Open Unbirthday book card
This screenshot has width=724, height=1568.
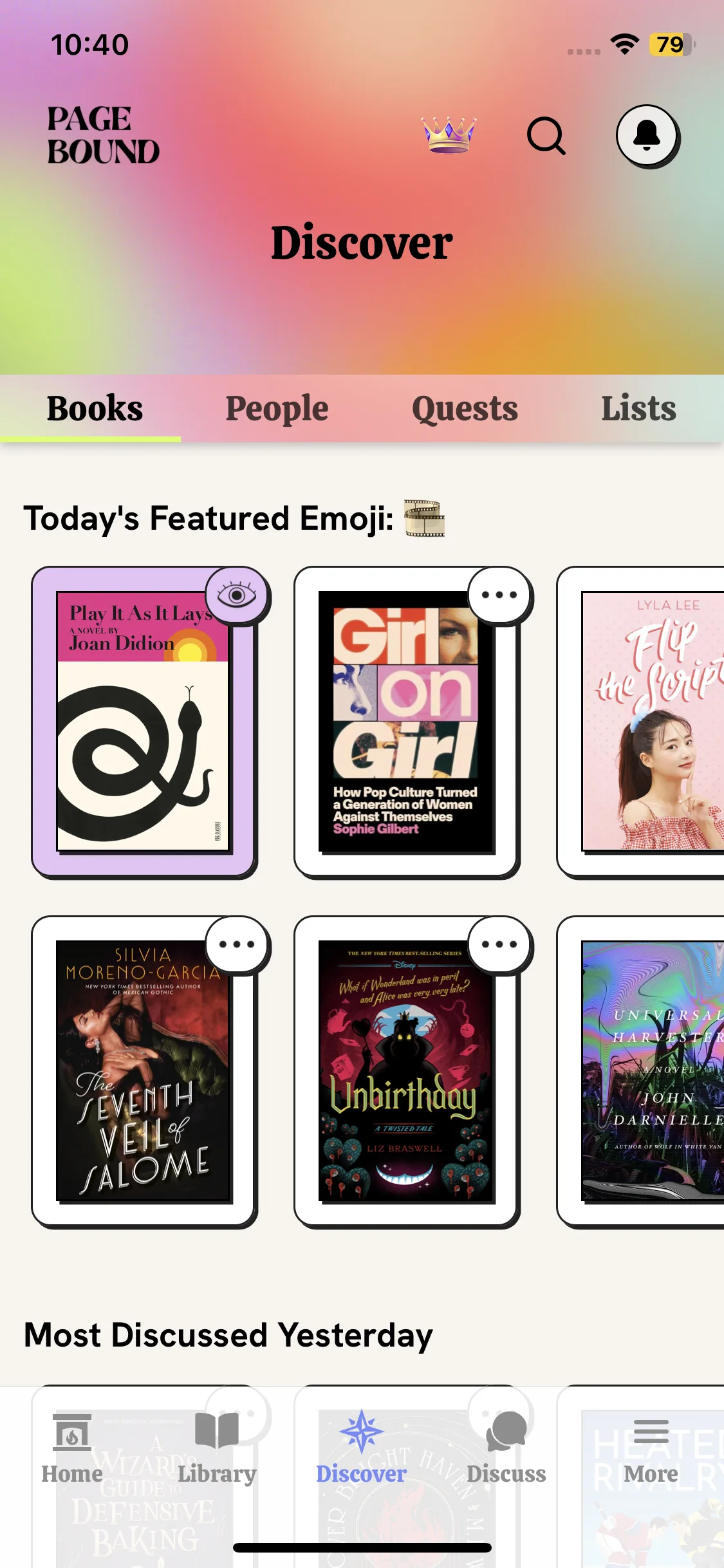tap(405, 1072)
